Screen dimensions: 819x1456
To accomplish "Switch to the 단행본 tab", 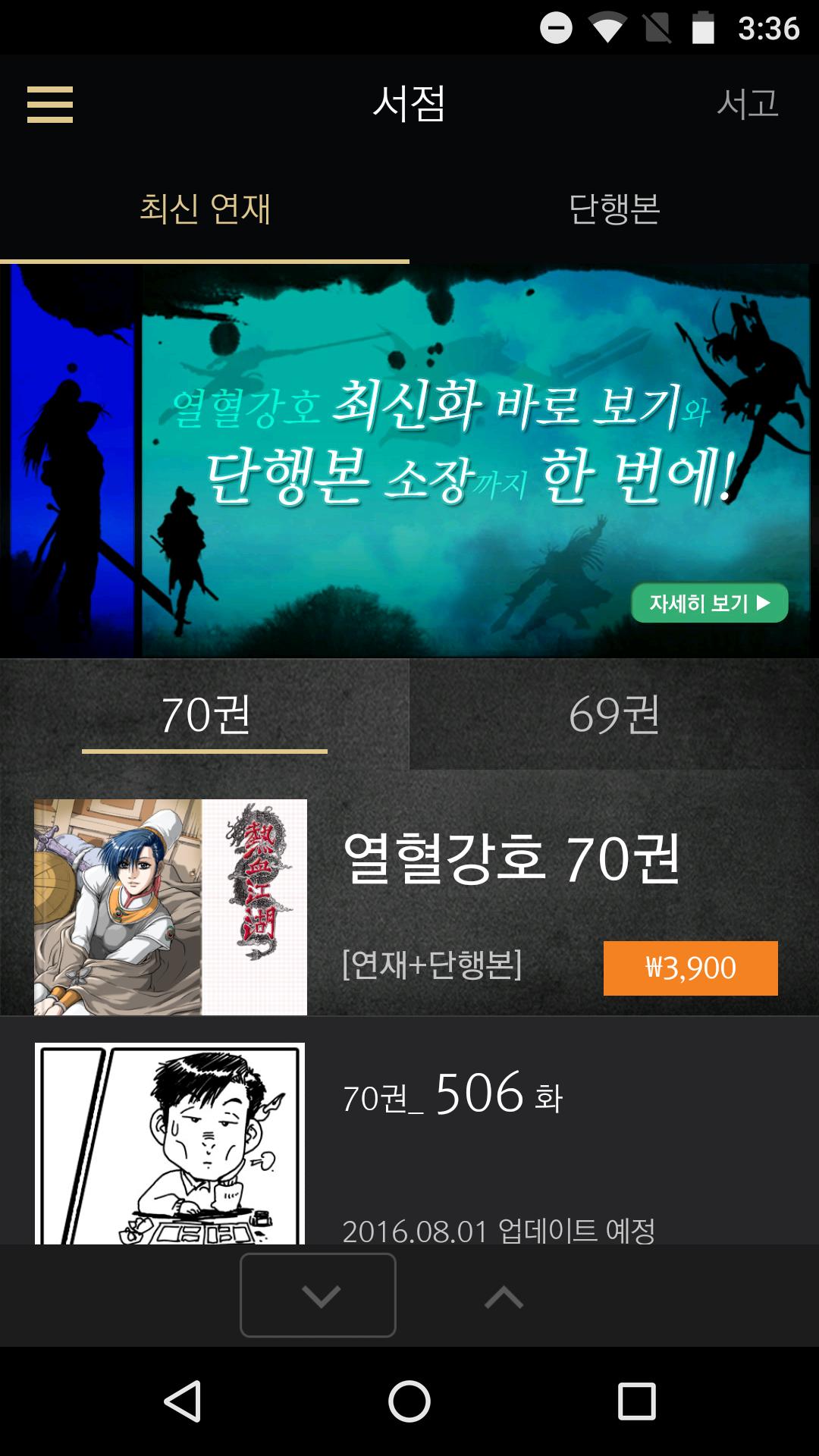I will tap(614, 209).
